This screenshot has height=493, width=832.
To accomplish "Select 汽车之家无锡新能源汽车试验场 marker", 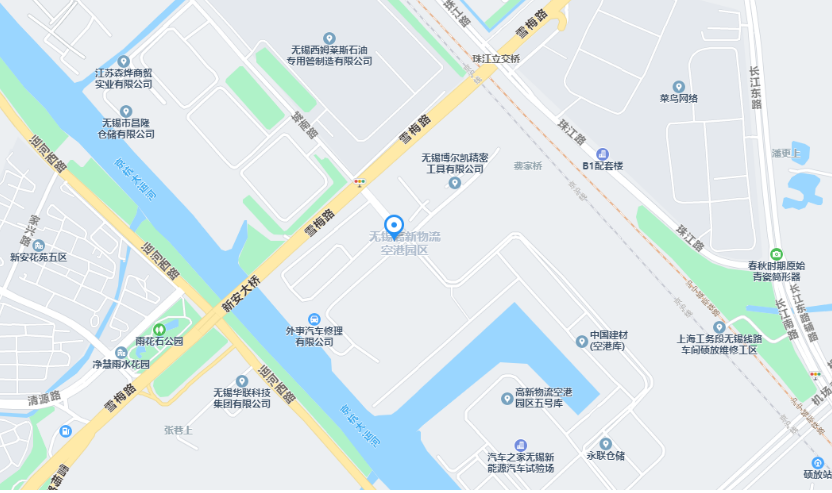I will click(520, 445).
